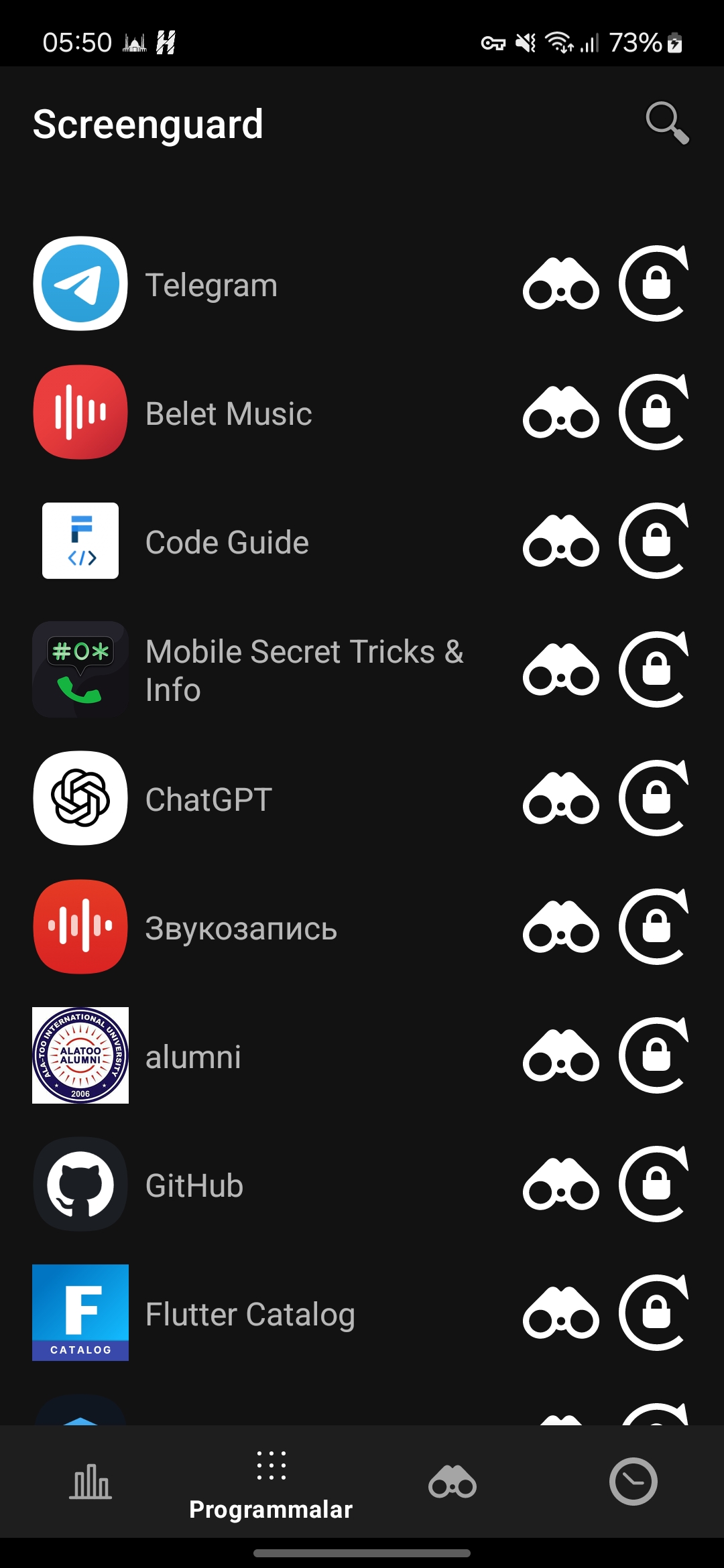724x1568 pixels.
Task: Tap the lock icon for Telegram
Action: coord(654,284)
